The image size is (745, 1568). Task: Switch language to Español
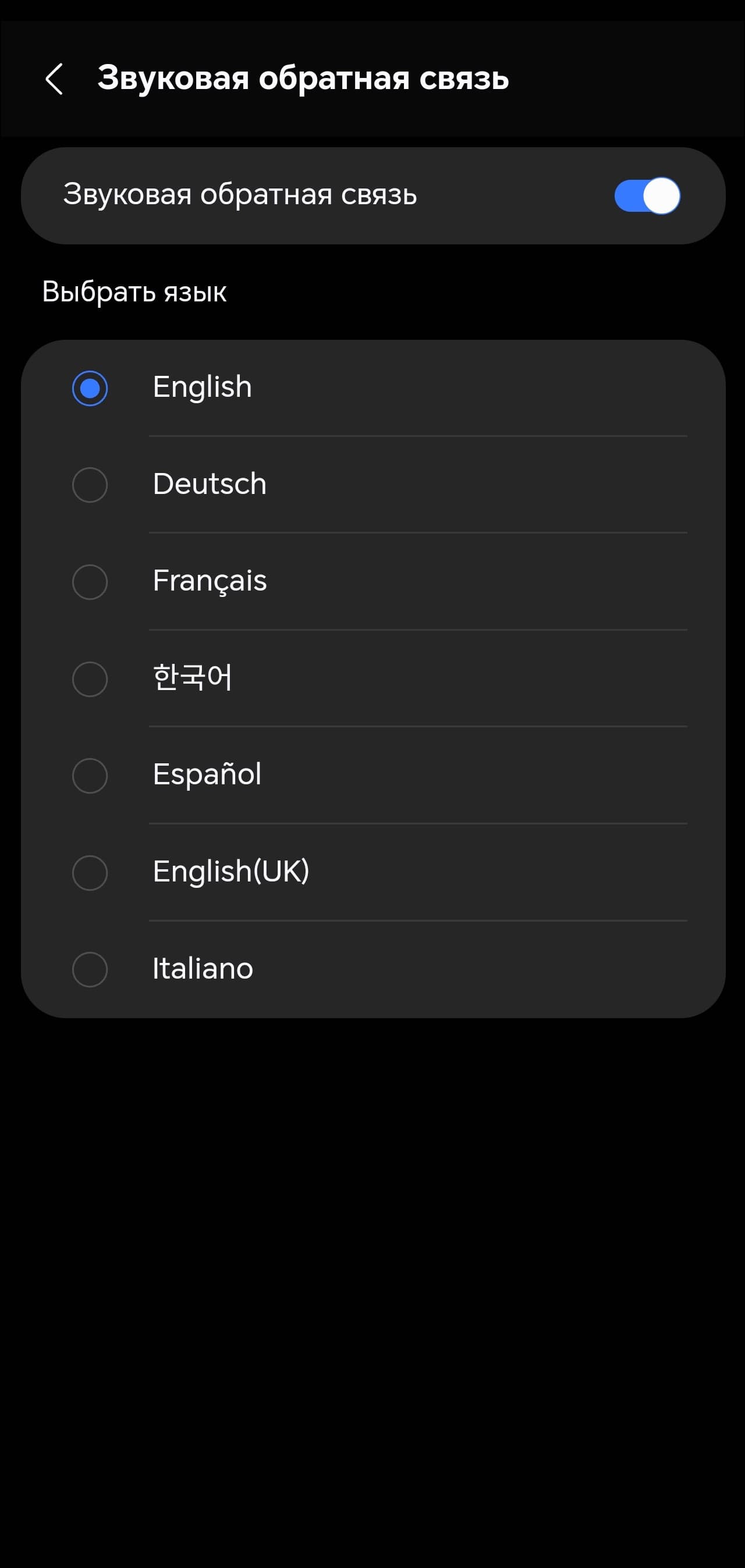point(90,776)
